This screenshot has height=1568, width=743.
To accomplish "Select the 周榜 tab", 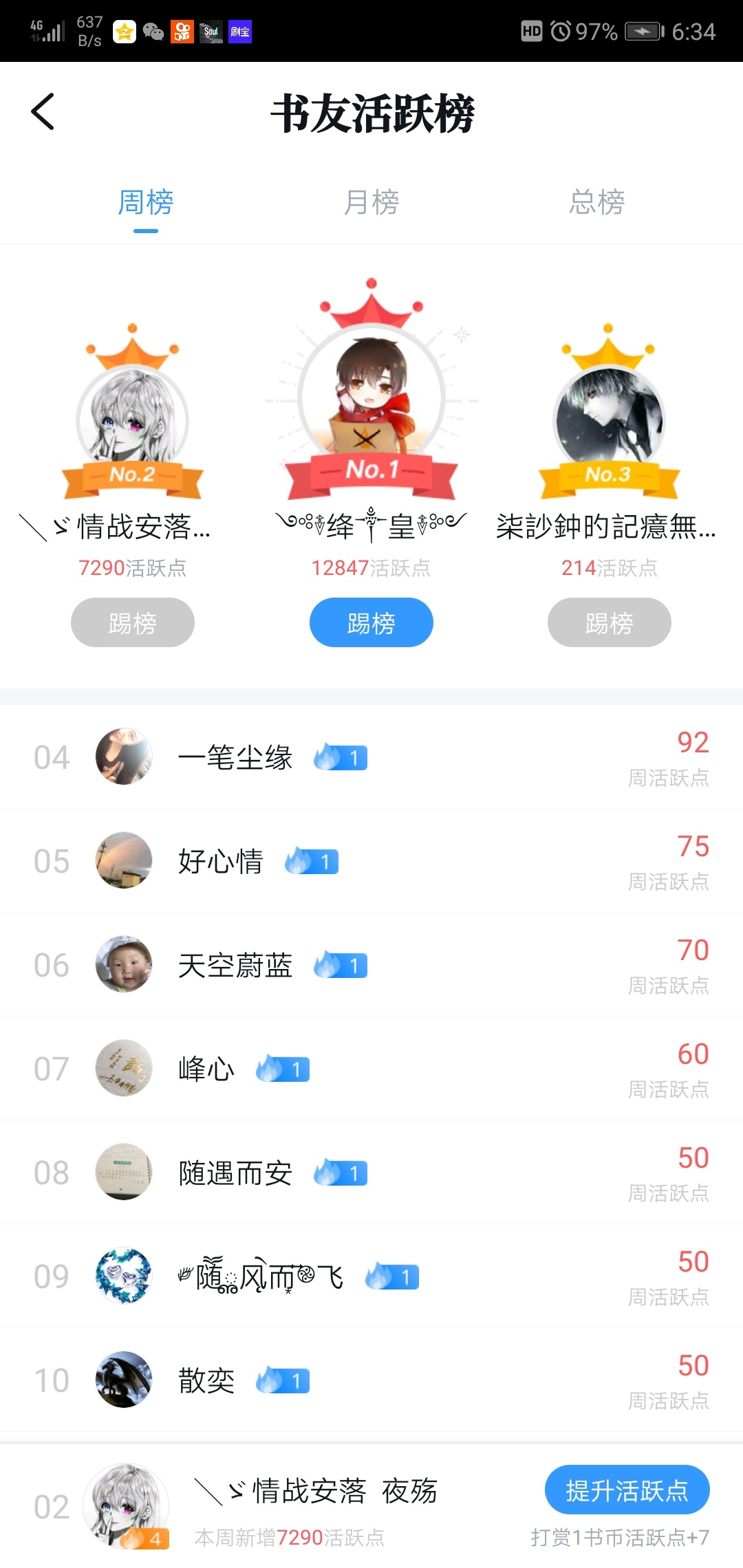I will [x=145, y=203].
